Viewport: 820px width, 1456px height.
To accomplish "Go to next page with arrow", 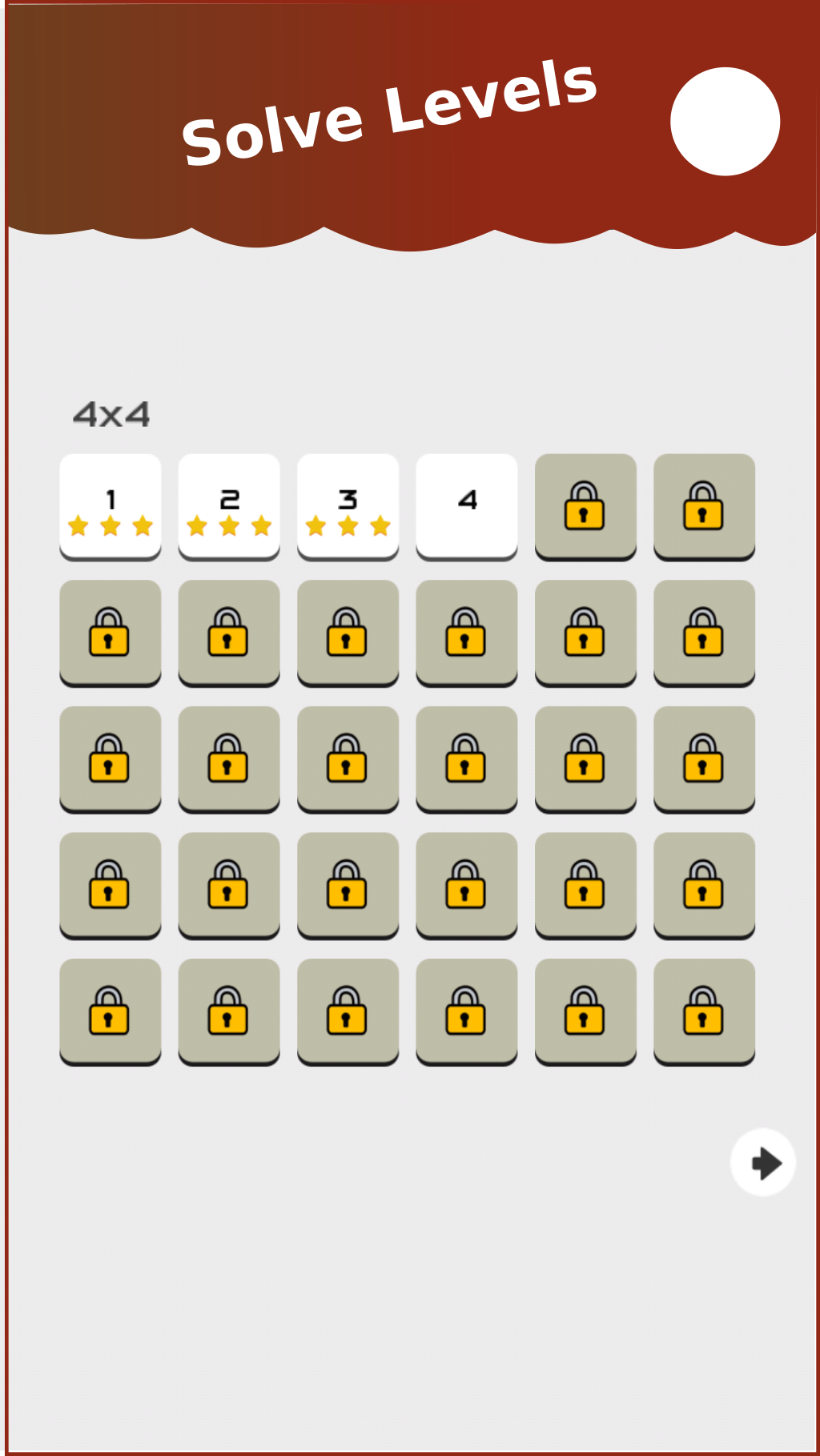I will 763,1162.
